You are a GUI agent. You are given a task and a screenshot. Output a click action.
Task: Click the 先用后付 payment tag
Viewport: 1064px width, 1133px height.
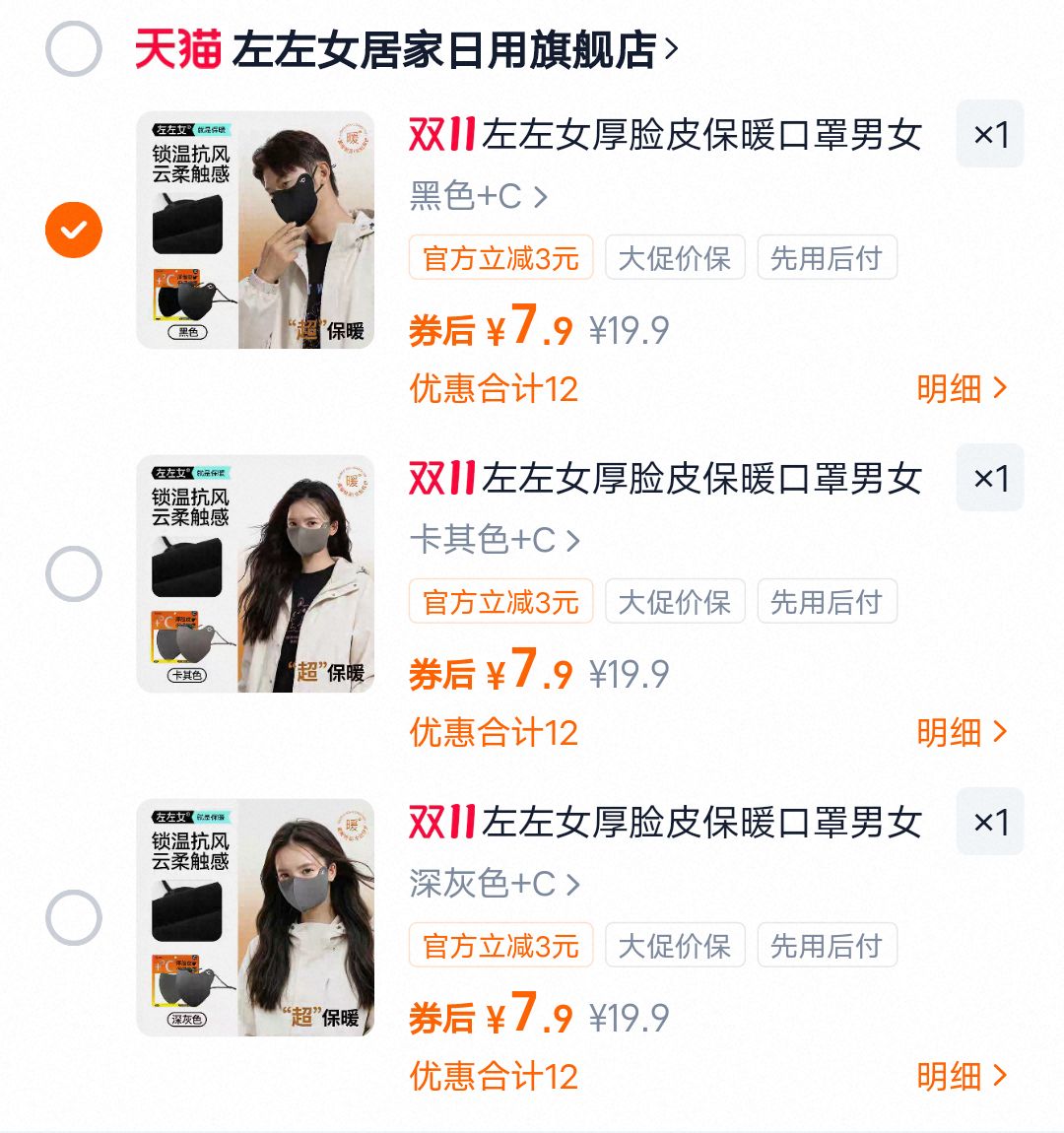pos(827,257)
